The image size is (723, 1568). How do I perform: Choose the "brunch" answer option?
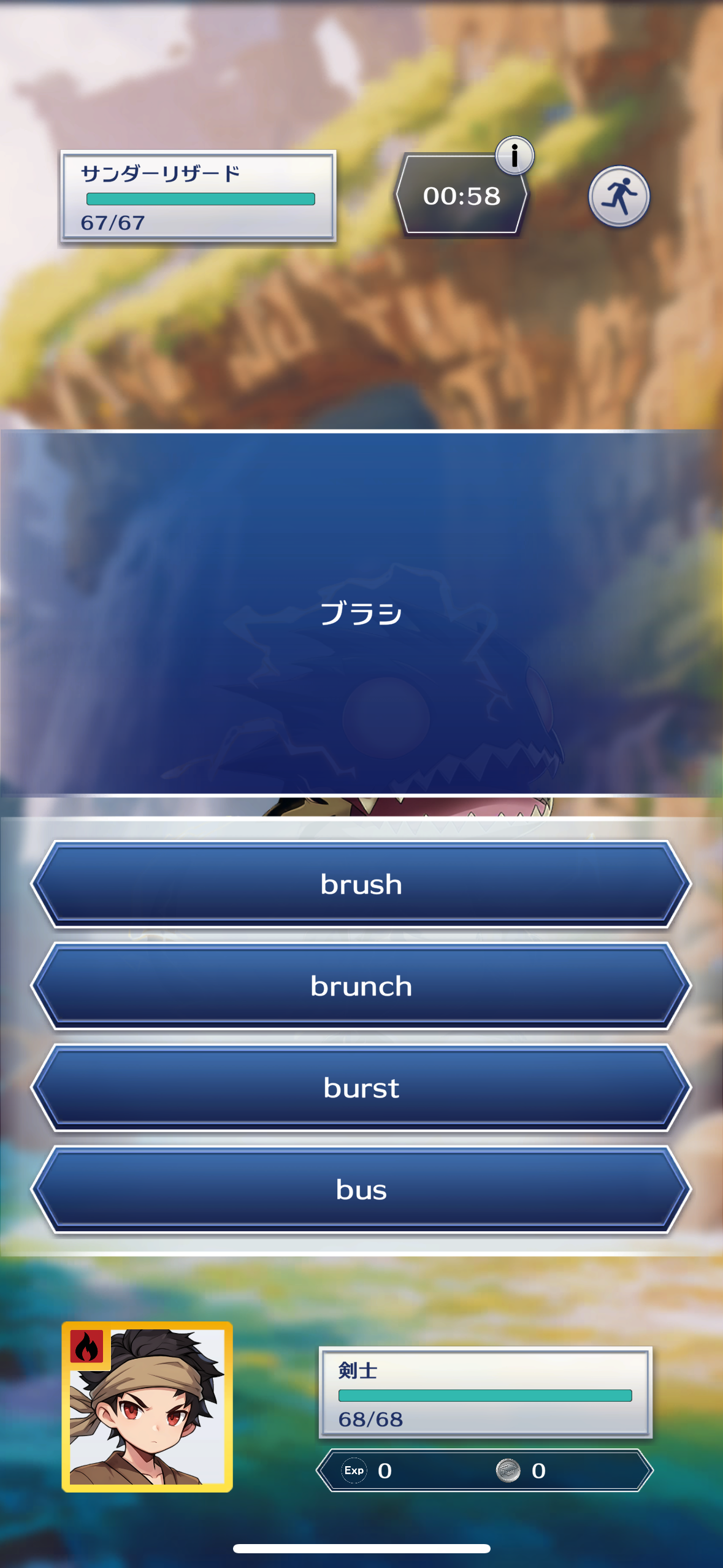click(x=361, y=986)
